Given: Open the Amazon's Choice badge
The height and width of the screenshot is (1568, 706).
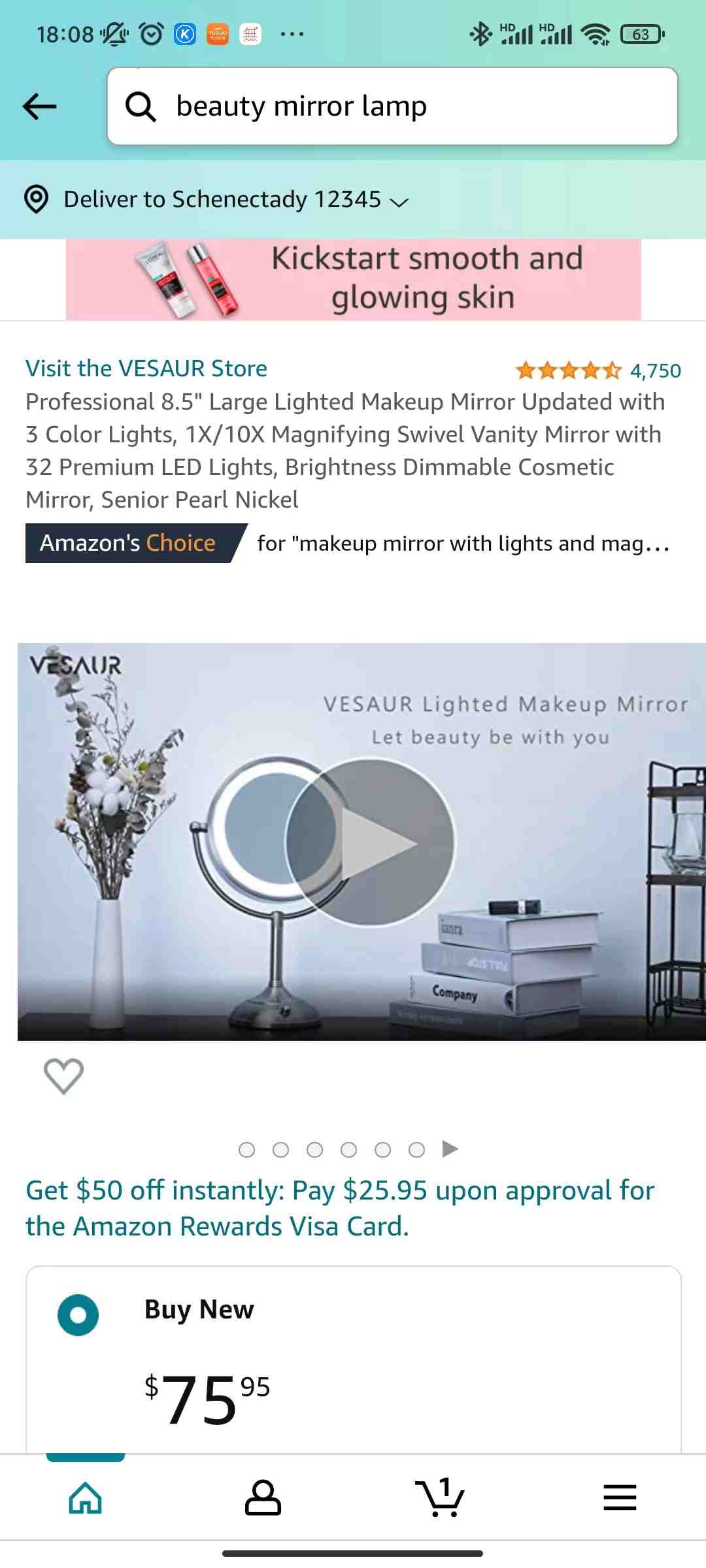Looking at the screenshot, I should pyautogui.click(x=128, y=543).
